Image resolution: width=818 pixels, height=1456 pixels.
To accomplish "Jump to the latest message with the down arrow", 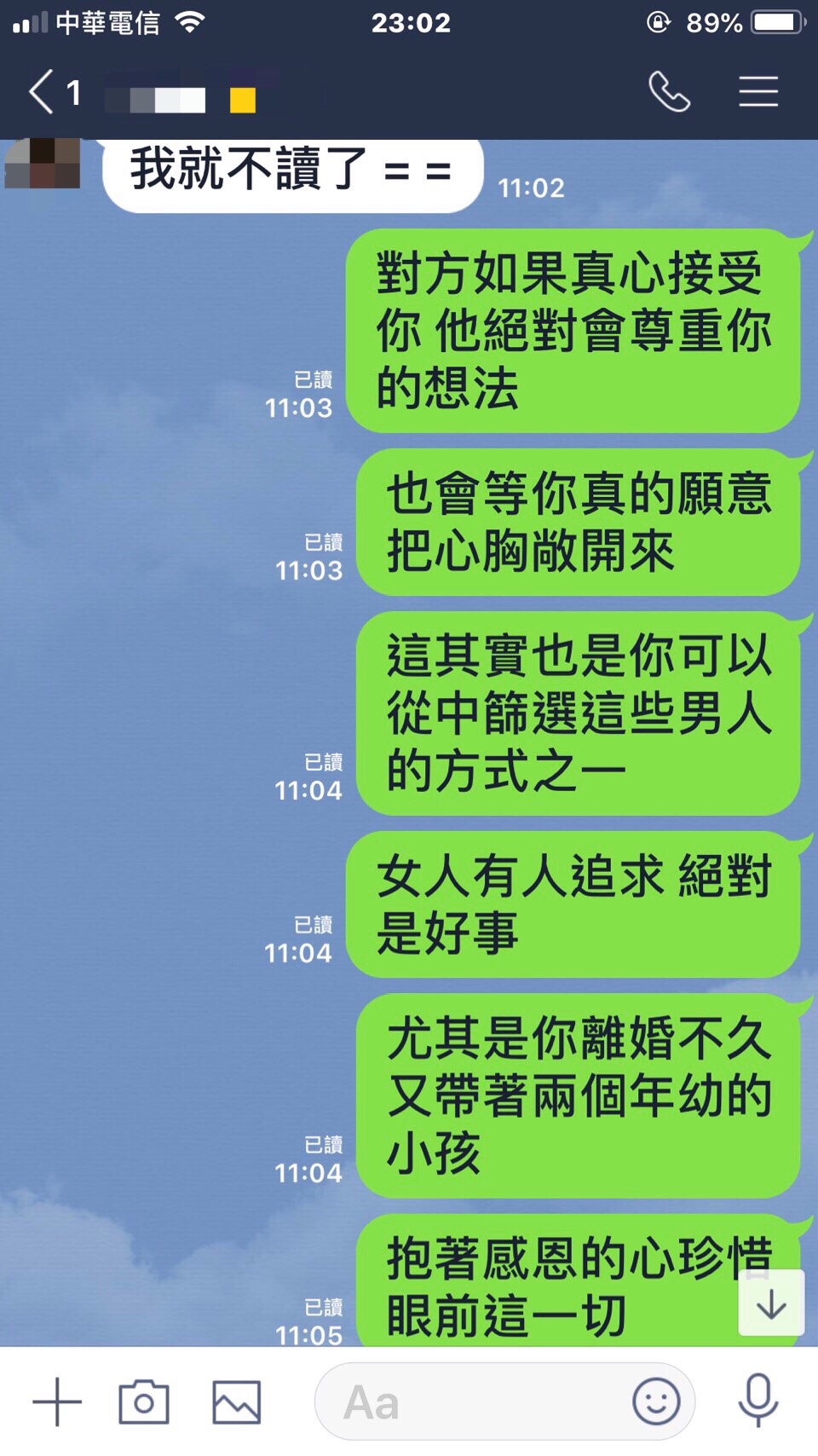I will click(771, 1303).
